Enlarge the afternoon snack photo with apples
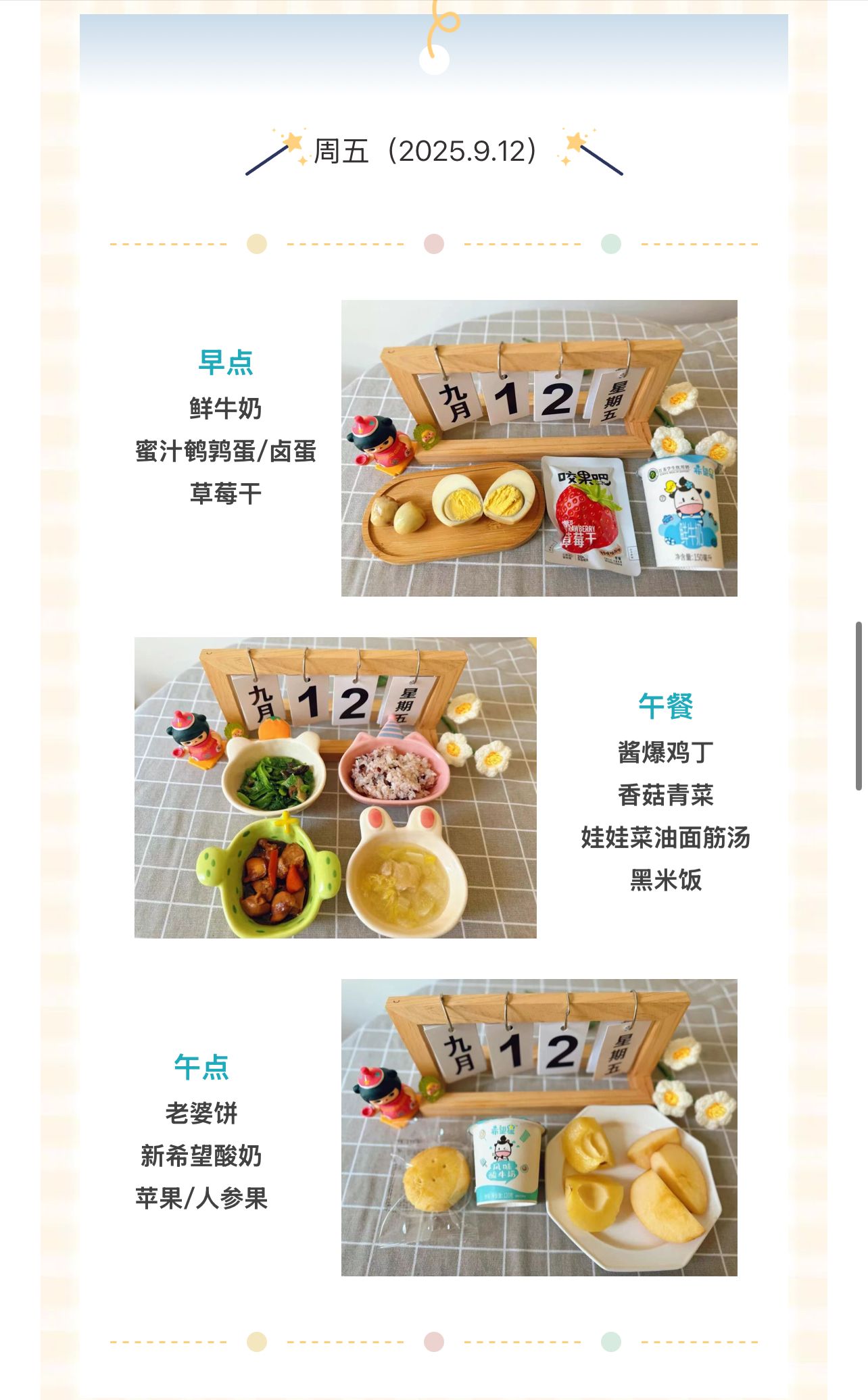Screen dimensions: 868x1400 pos(539,1127)
